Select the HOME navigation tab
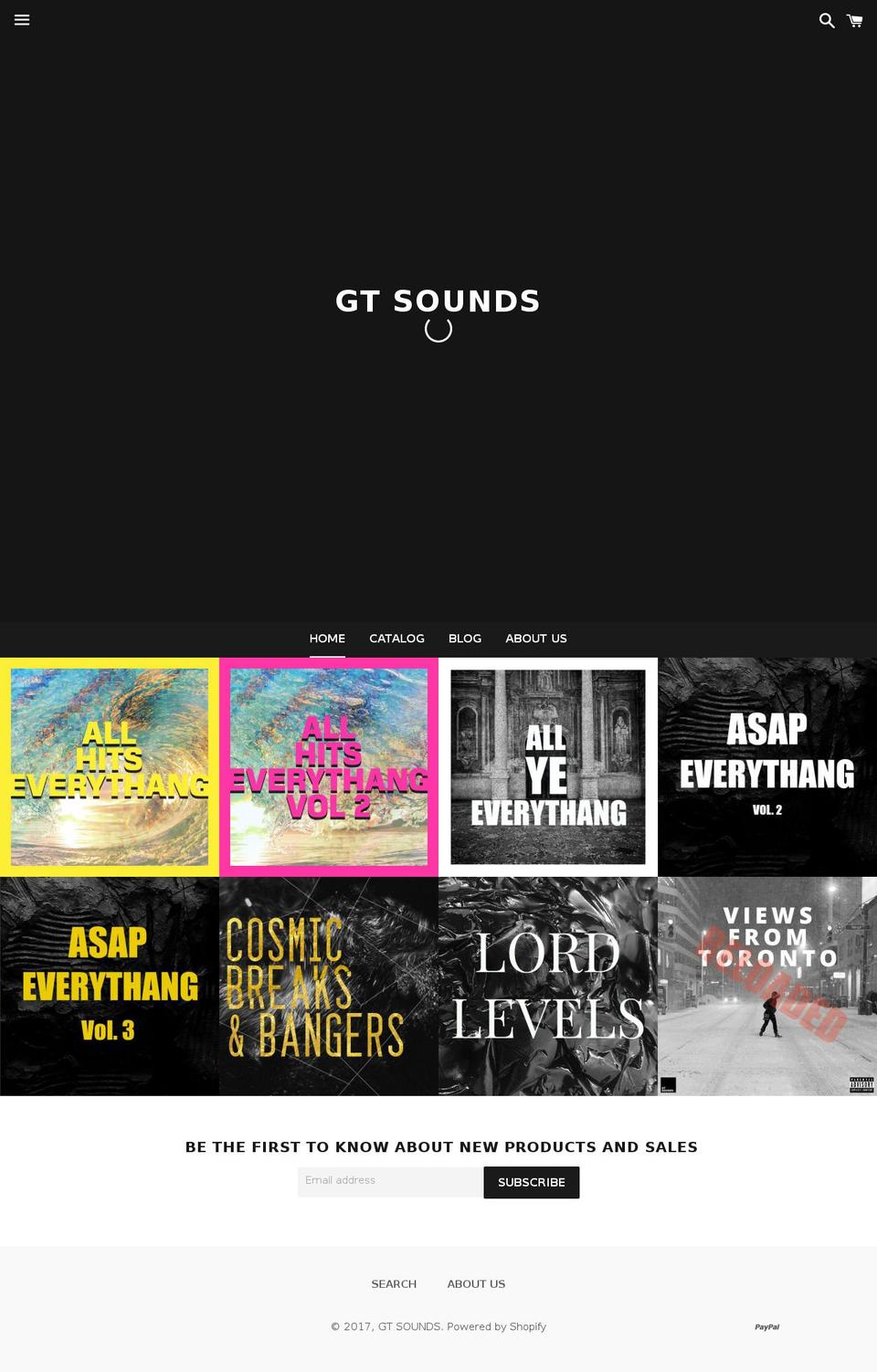Image resolution: width=877 pixels, height=1372 pixels. (327, 639)
